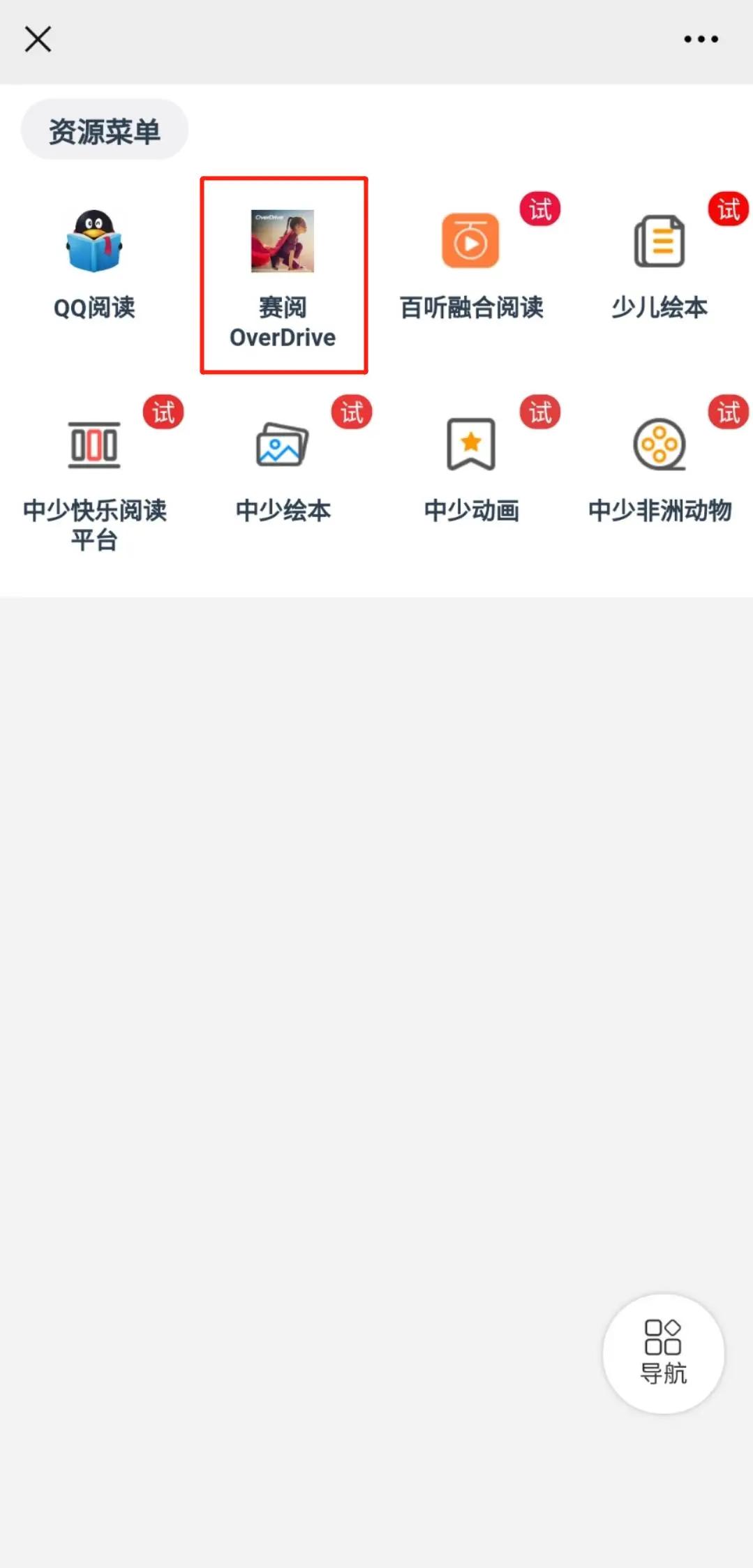Click the 试 badge on 百听融合阅读
This screenshot has height=1568, width=753.
point(539,208)
